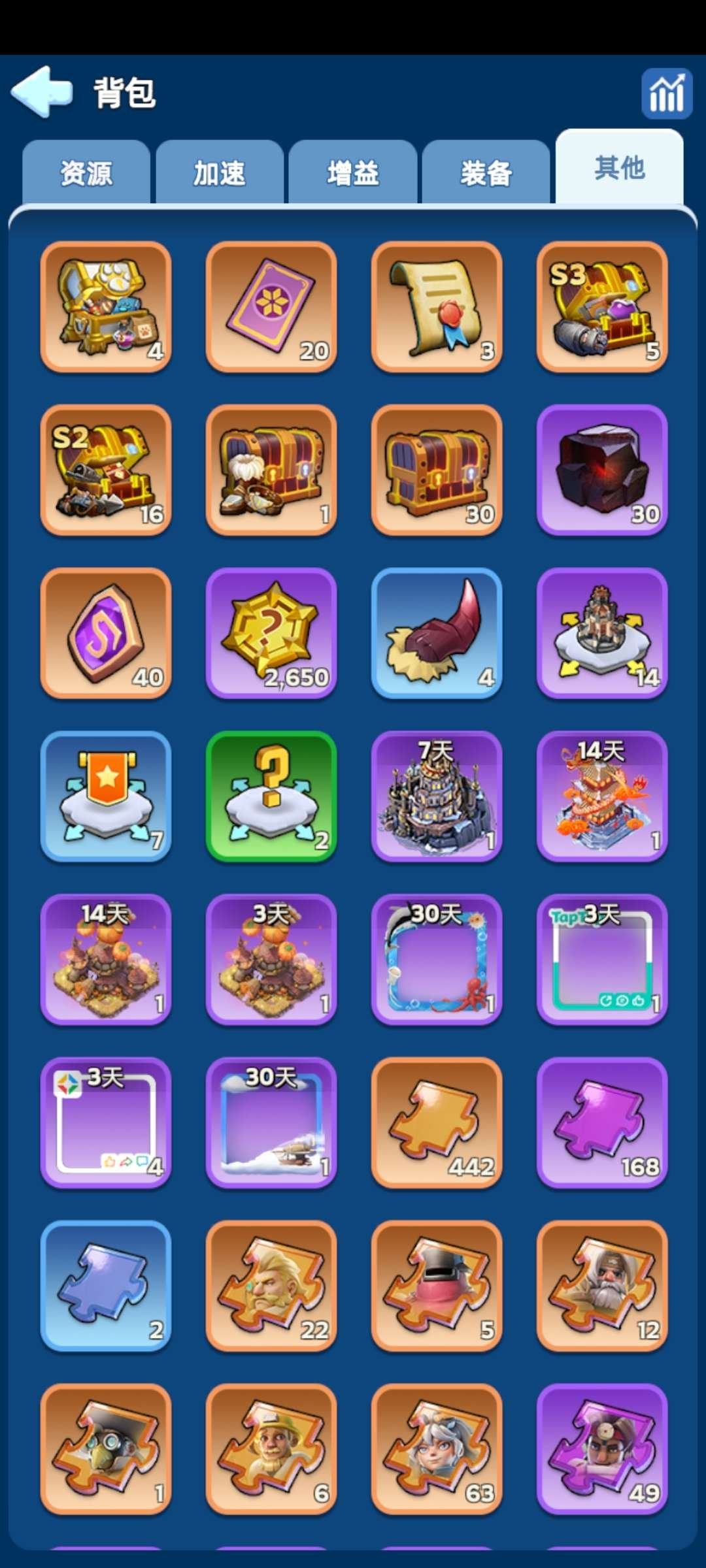The width and height of the screenshot is (706, 1568).
Task: Tap the purple card item with 20
Action: point(271,307)
